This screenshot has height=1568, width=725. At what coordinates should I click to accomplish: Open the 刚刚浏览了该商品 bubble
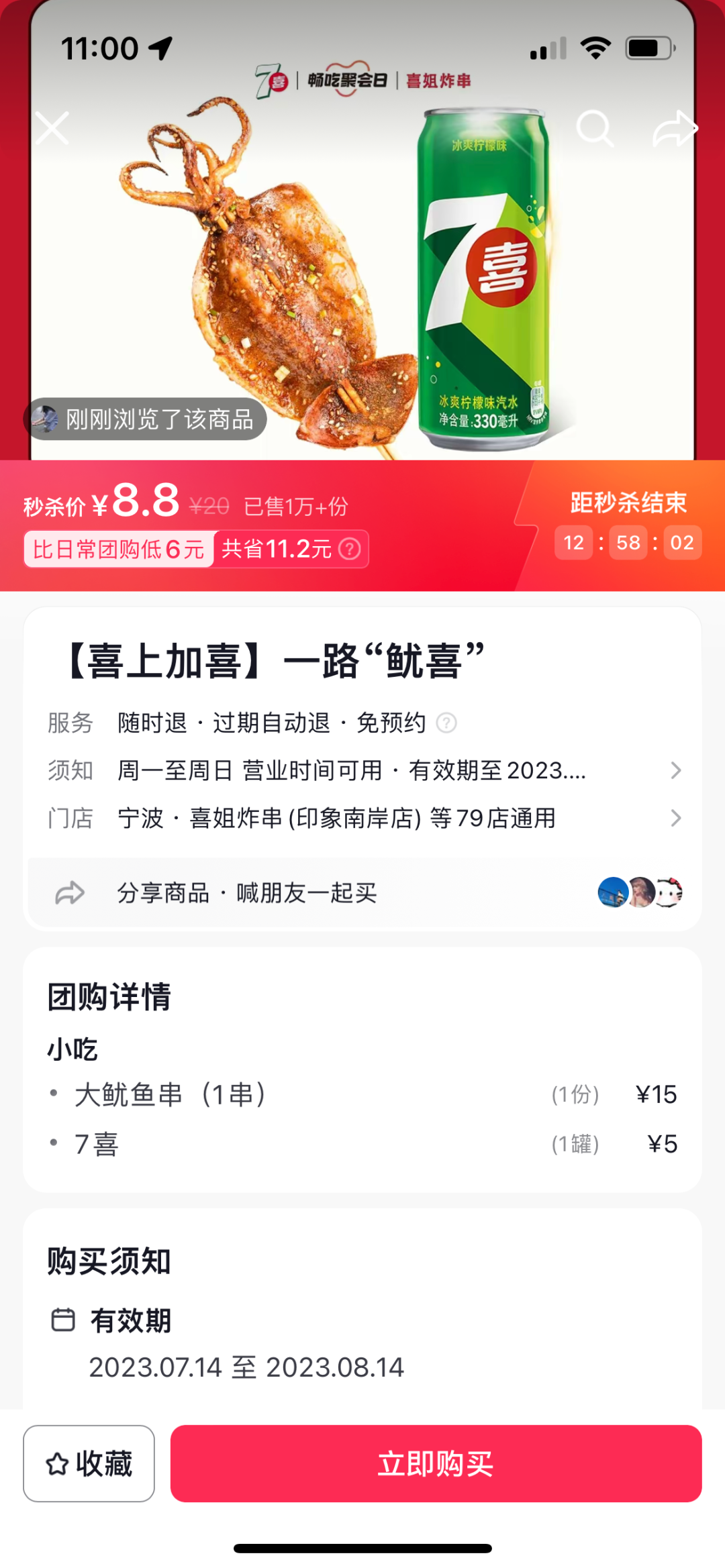(146, 420)
